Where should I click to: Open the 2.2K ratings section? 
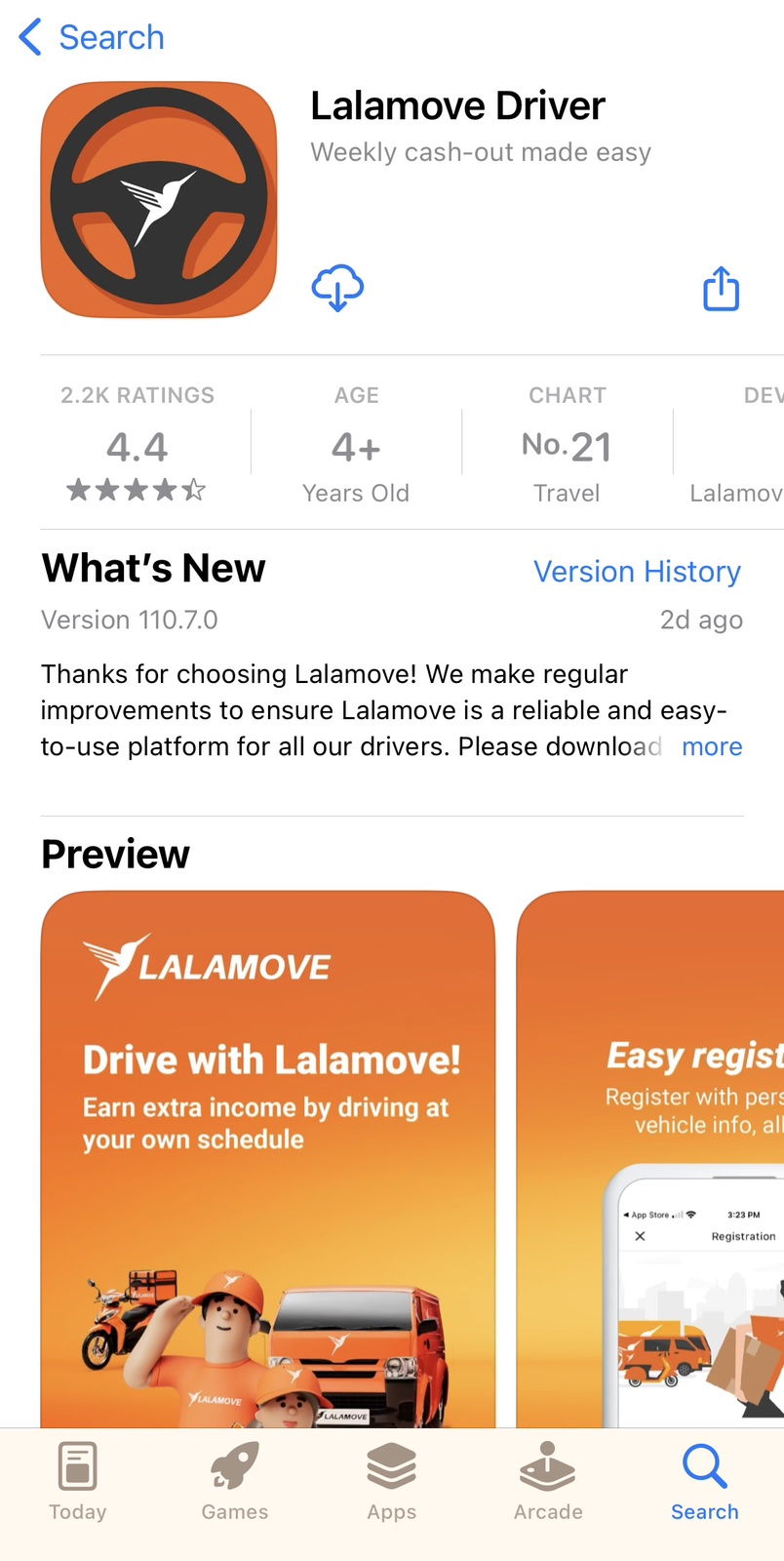tap(137, 445)
